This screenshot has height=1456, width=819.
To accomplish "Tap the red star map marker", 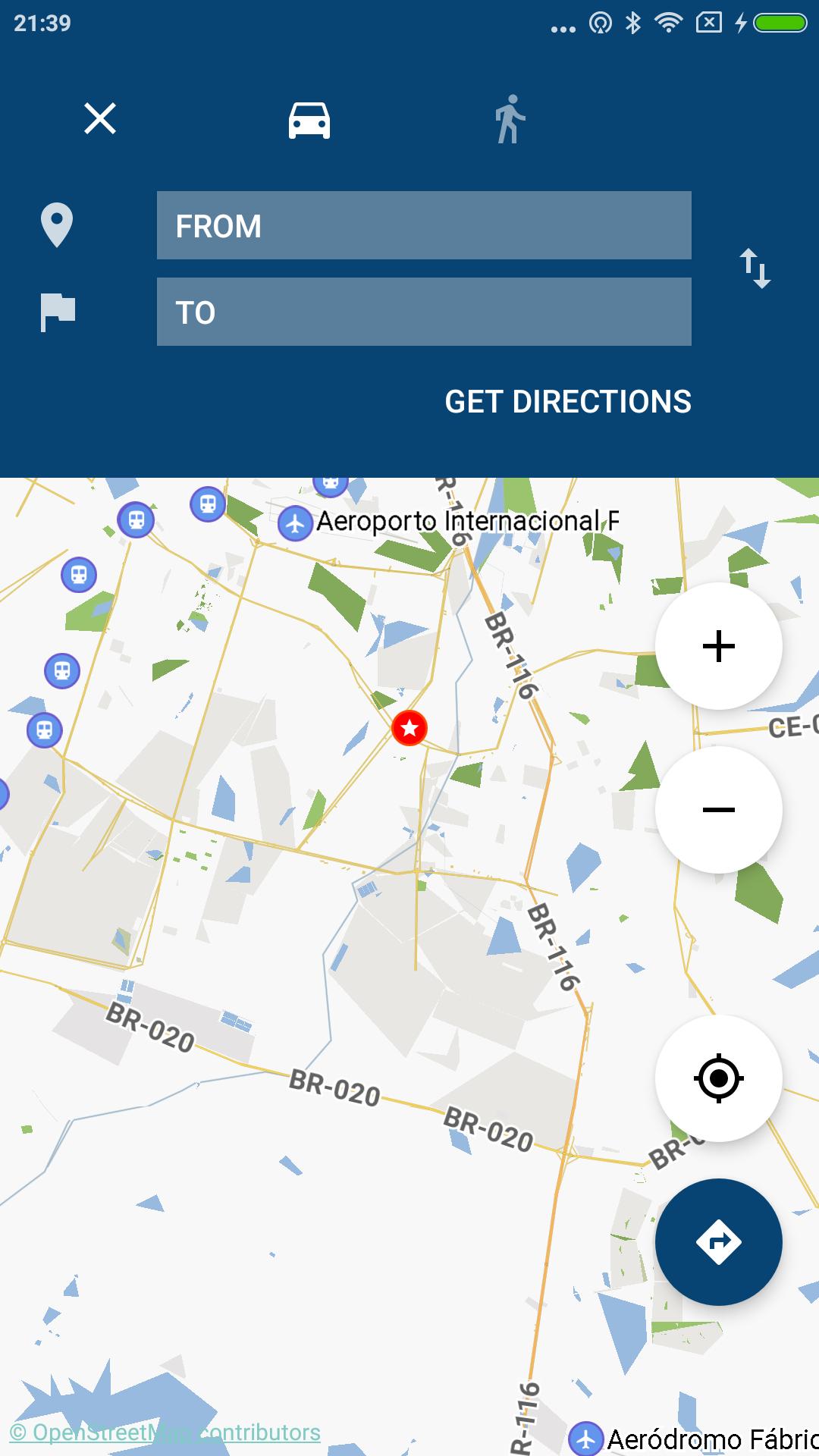I will point(409,728).
